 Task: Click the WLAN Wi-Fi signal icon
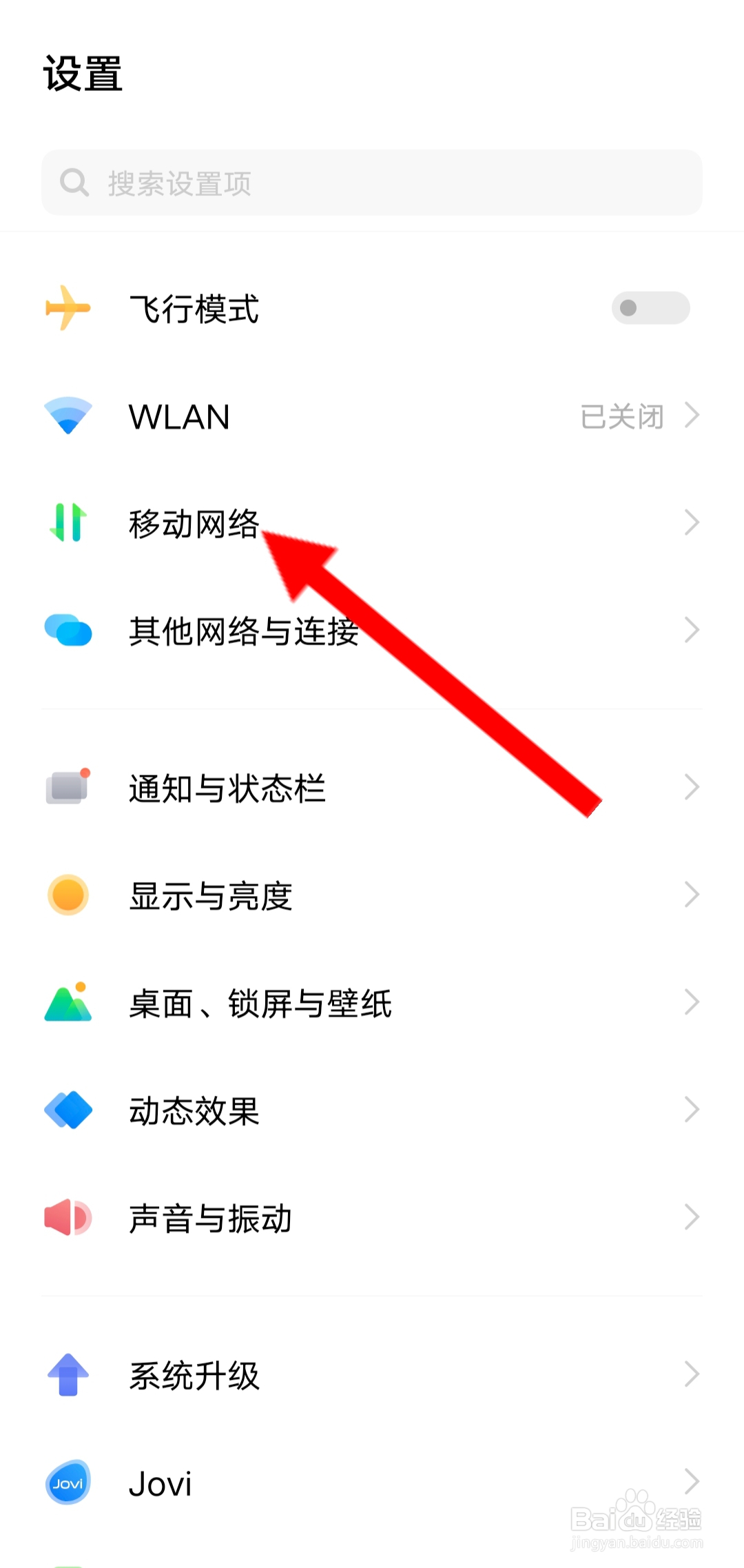click(67, 414)
